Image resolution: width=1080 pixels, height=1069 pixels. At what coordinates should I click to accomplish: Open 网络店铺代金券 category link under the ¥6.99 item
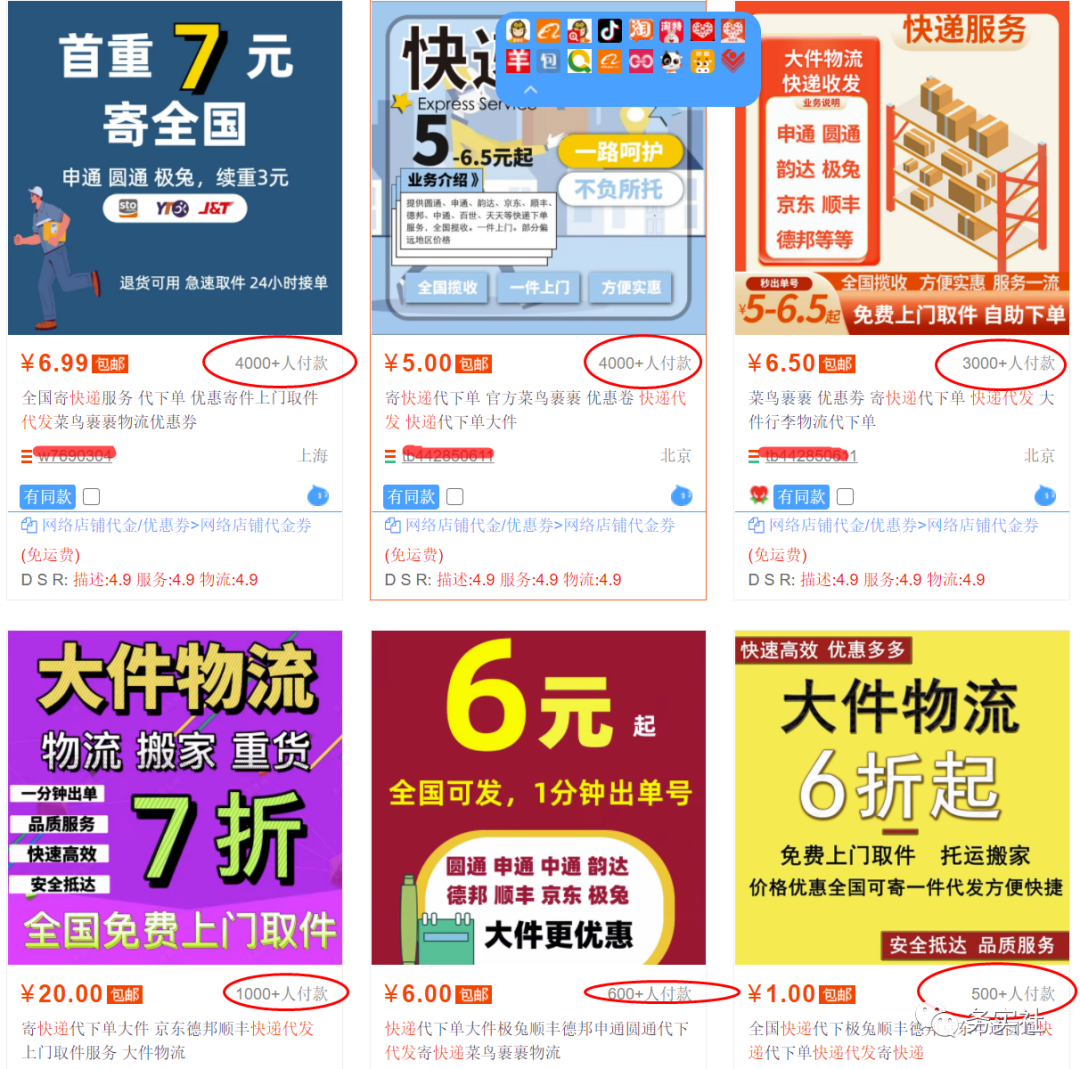[256, 525]
